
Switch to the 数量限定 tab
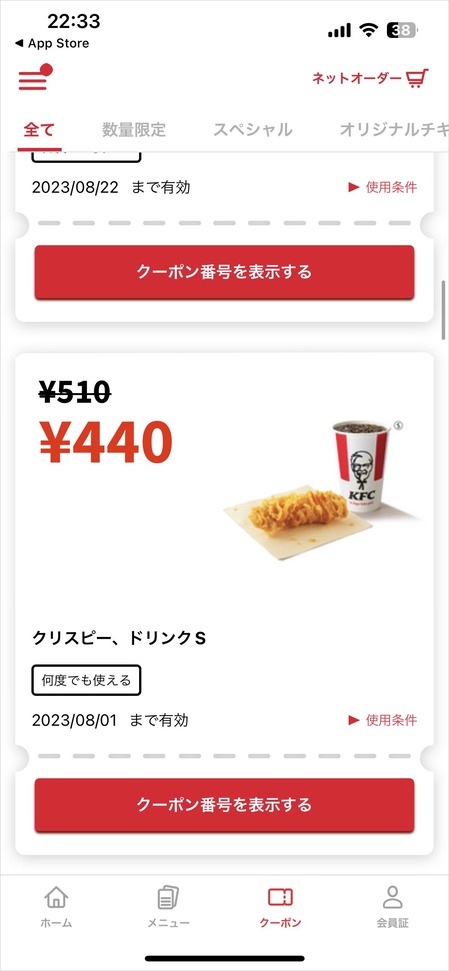click(x=134, y=129)
